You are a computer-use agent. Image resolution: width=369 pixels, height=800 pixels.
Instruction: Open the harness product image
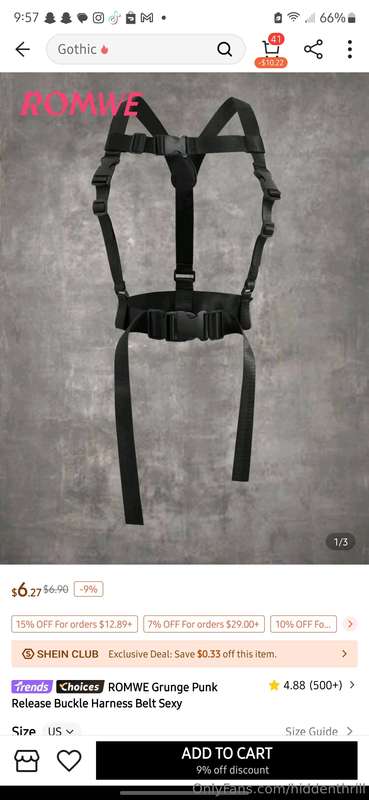pos(184,318)
